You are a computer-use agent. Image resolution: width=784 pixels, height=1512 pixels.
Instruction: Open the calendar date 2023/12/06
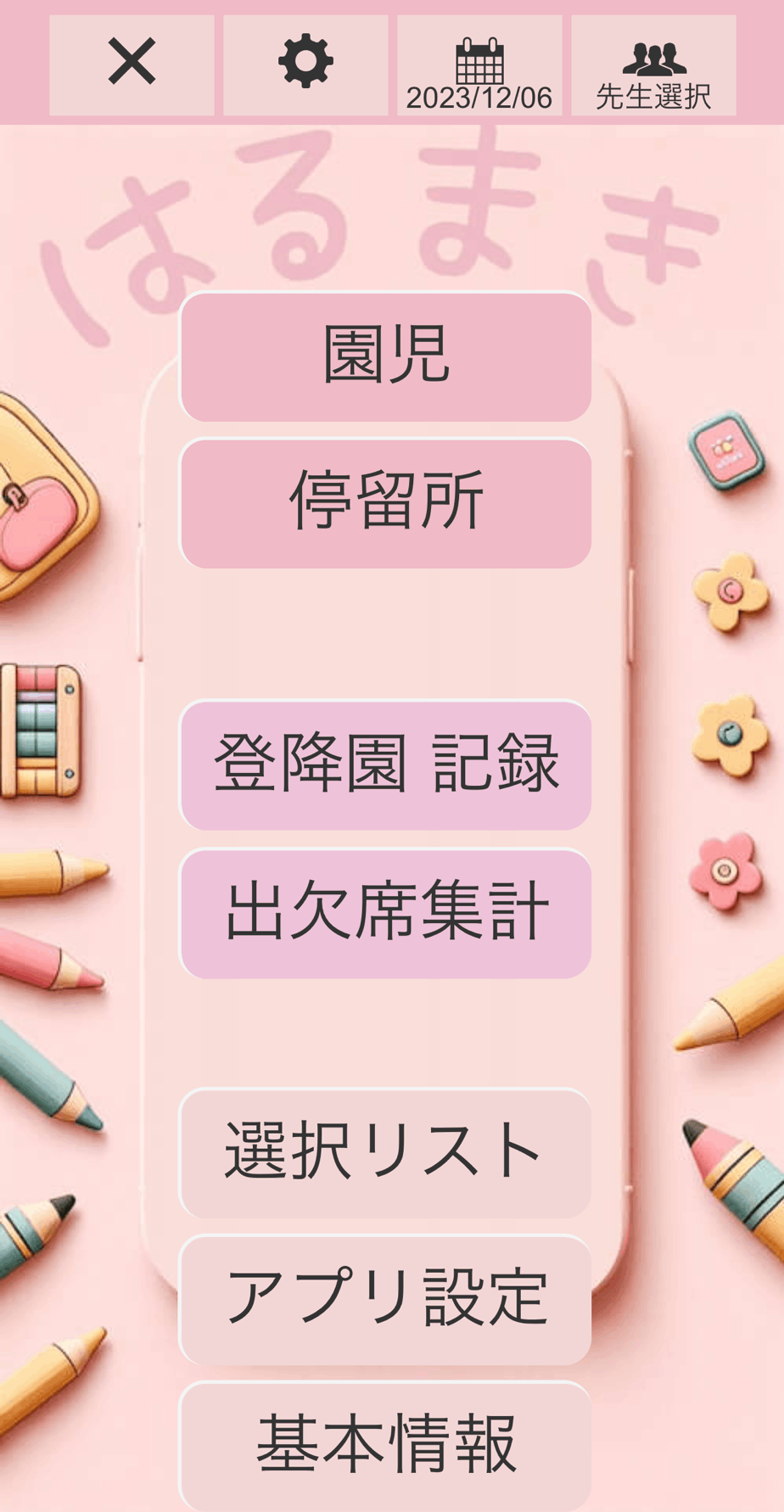click(479, 64)
